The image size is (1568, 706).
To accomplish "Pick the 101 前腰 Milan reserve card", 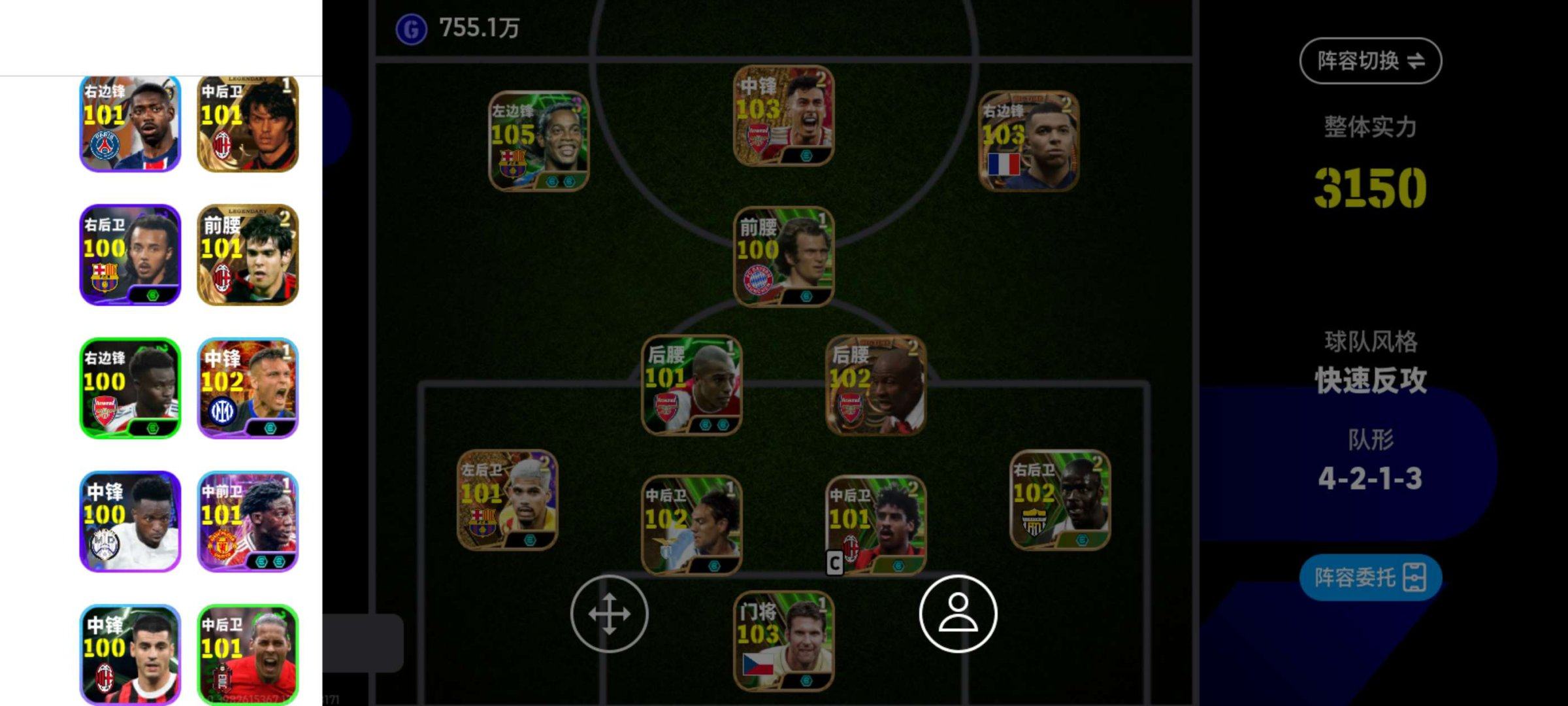I will tap(248, 255).
